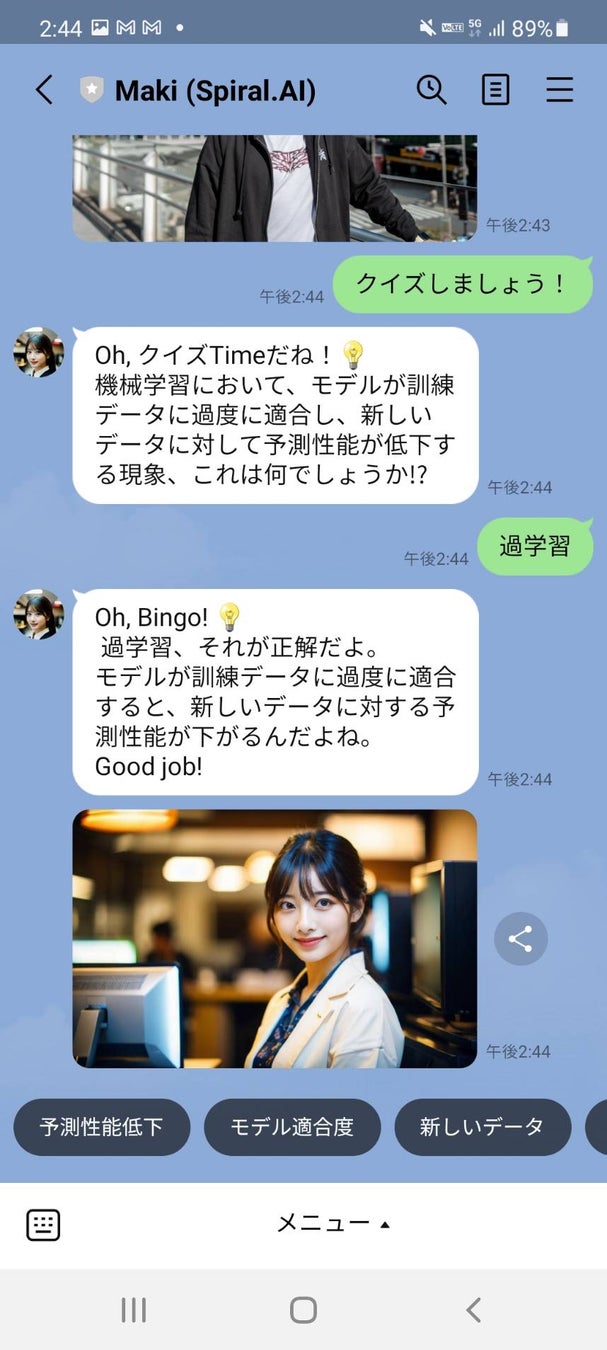Open the chat hamburger menu
The width and height of the screenshot is (607, 1350).
(x=559, y=90)
